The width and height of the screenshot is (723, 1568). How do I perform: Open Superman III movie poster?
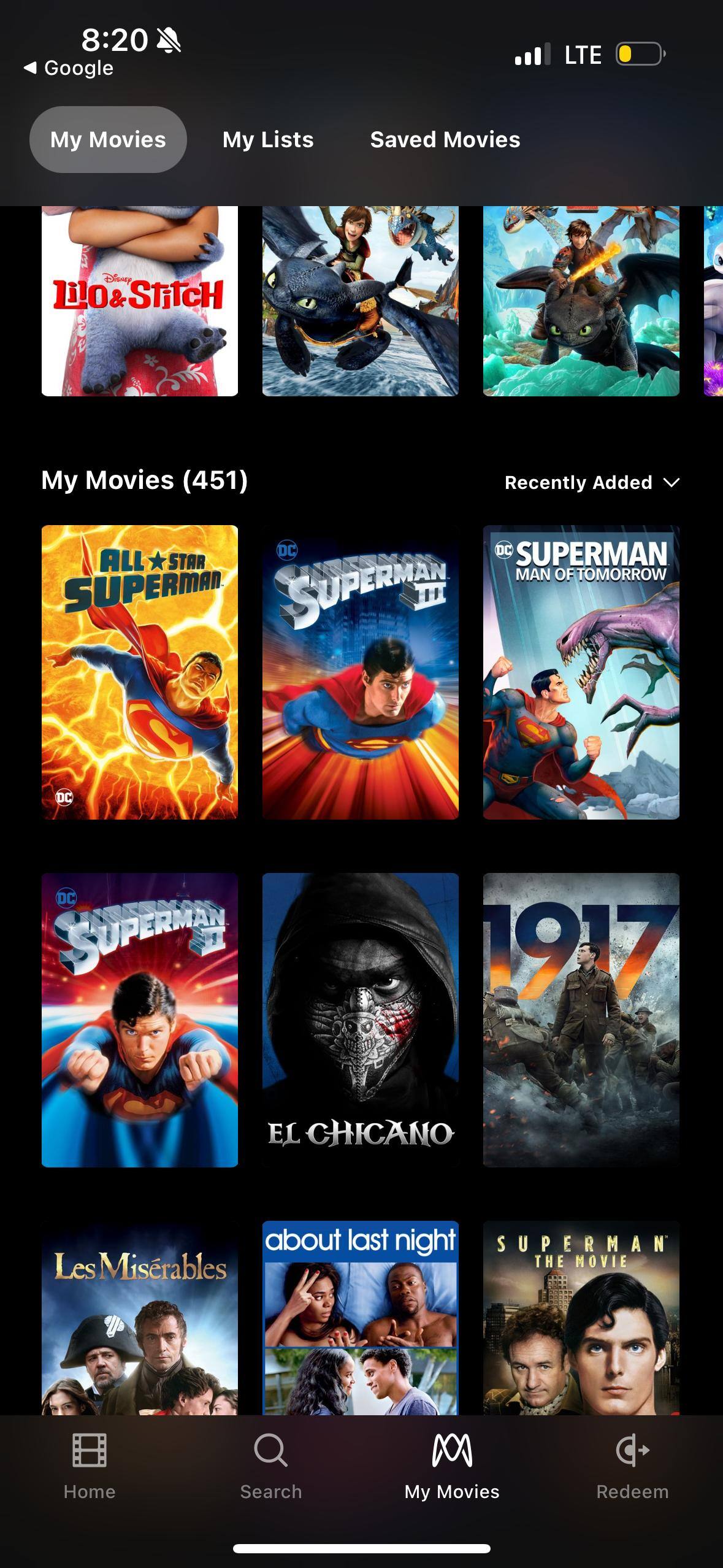361,672
